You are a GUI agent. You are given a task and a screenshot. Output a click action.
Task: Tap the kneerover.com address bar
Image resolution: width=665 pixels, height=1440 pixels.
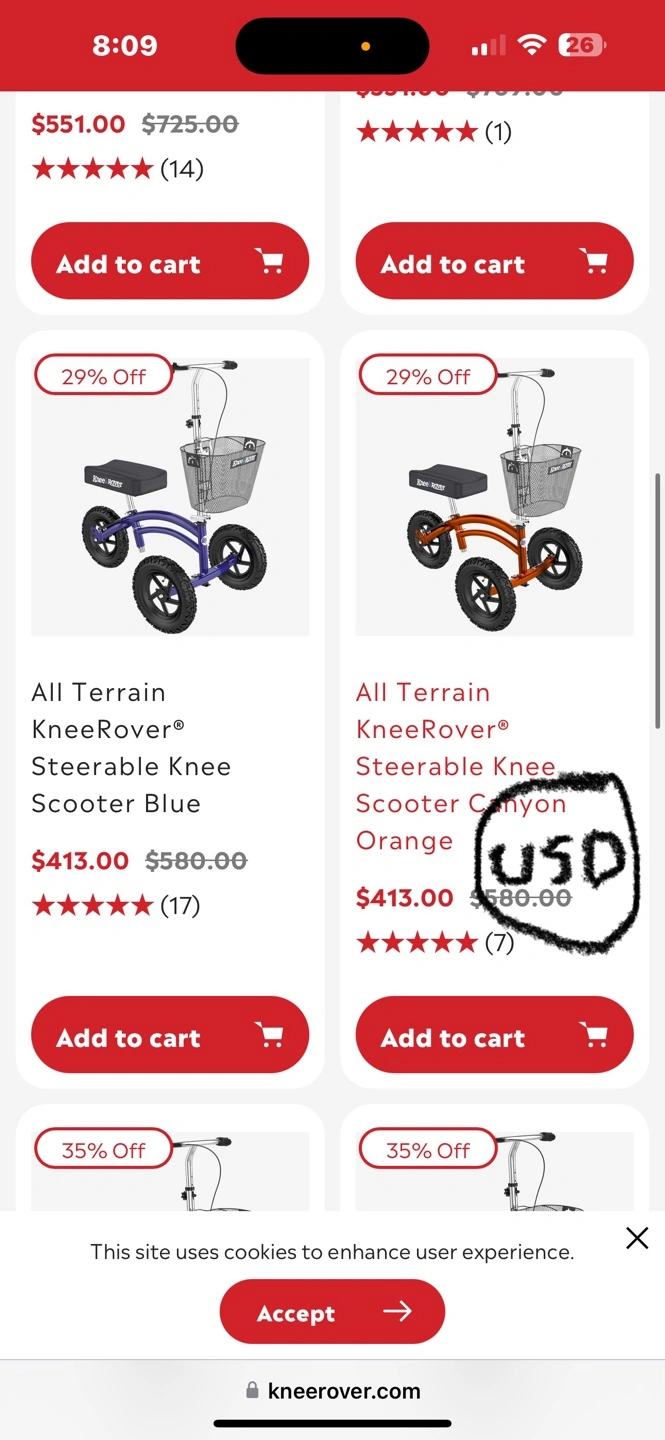[x=333, y=1391]
